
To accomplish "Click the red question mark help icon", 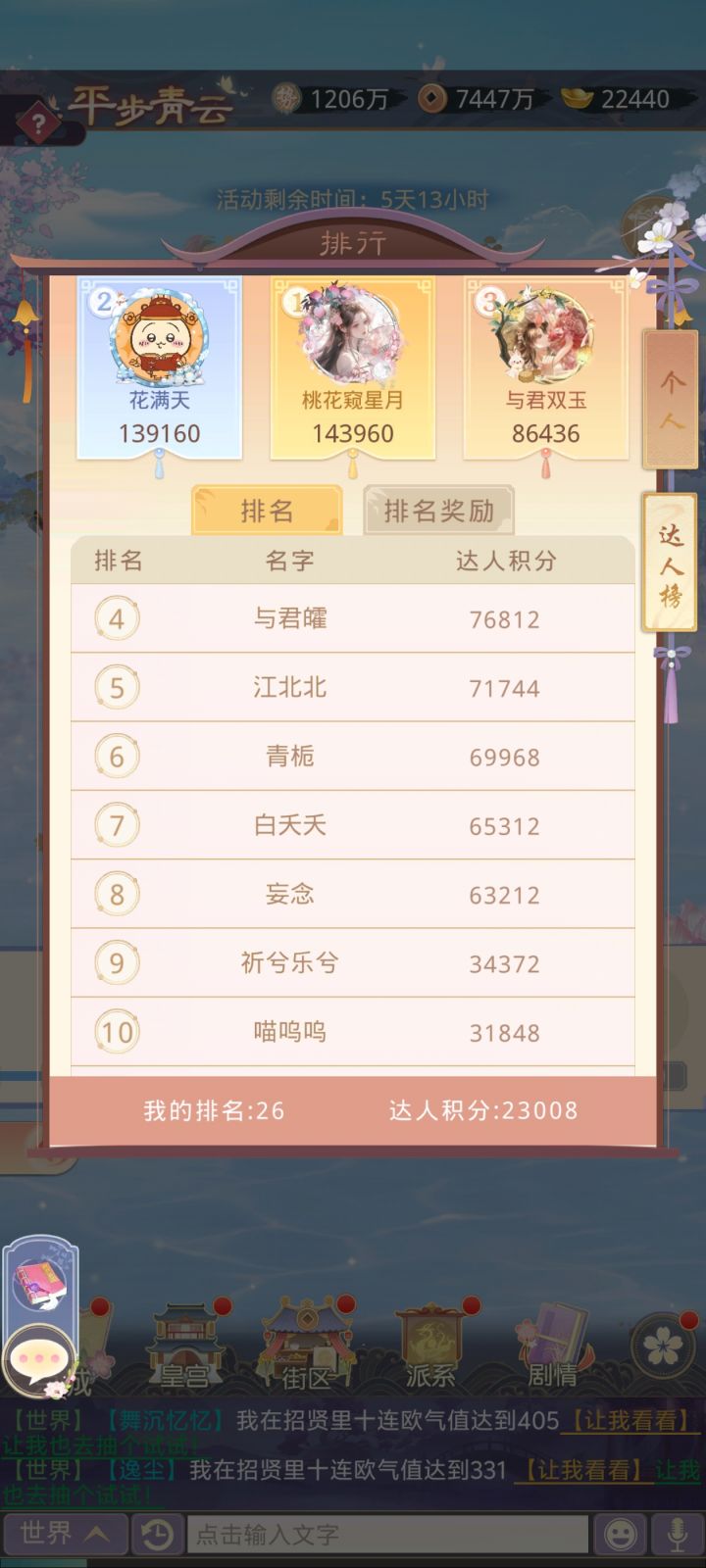I will point(37,121).
